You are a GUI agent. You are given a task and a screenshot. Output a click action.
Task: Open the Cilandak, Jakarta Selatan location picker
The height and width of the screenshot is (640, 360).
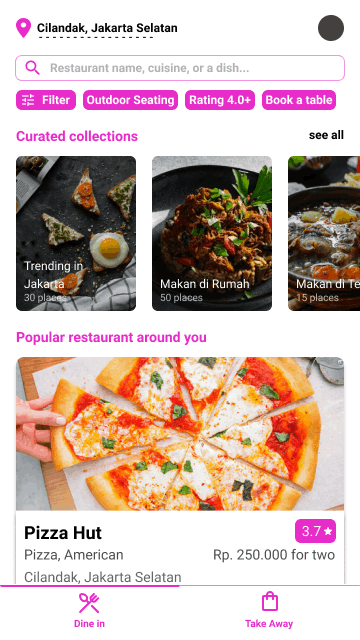[x=97, y=28]
